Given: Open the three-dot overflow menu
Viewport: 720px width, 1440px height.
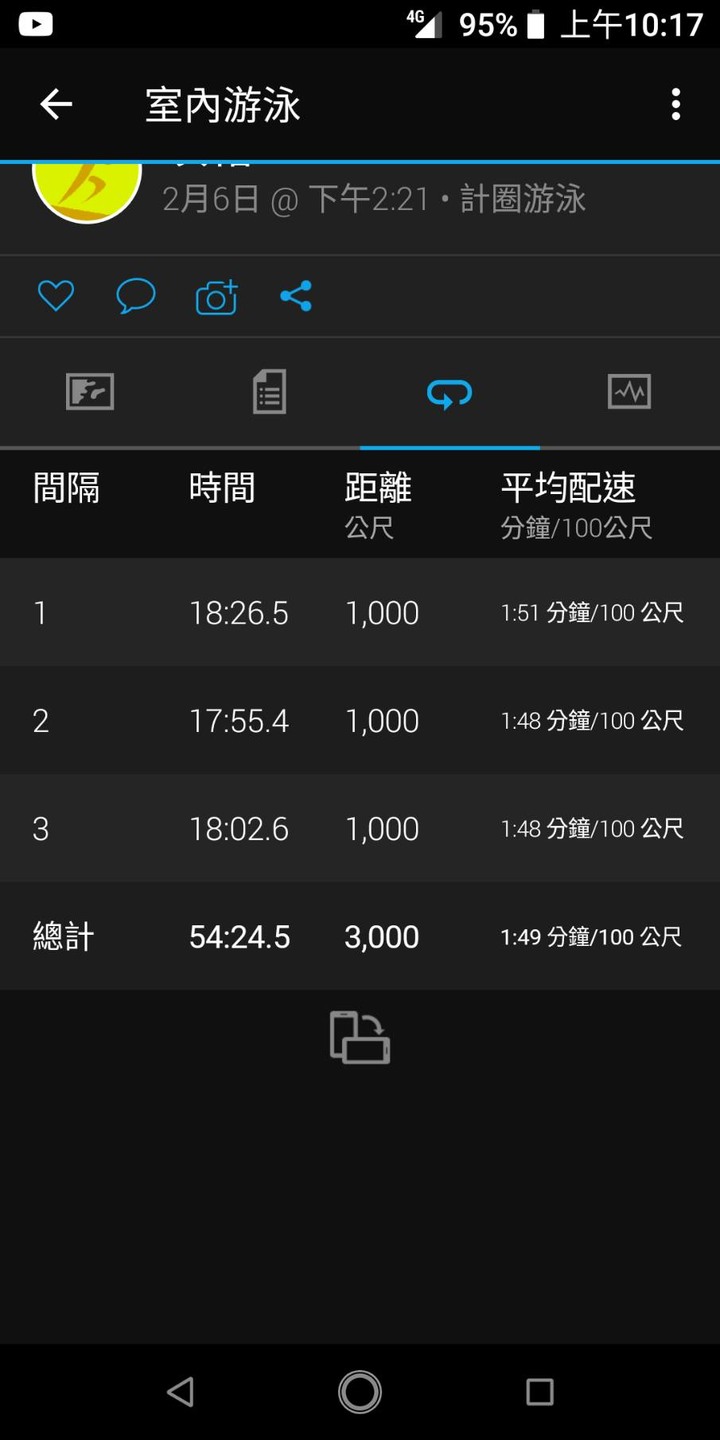Looking at the screenshot, I should pos(676,104).
